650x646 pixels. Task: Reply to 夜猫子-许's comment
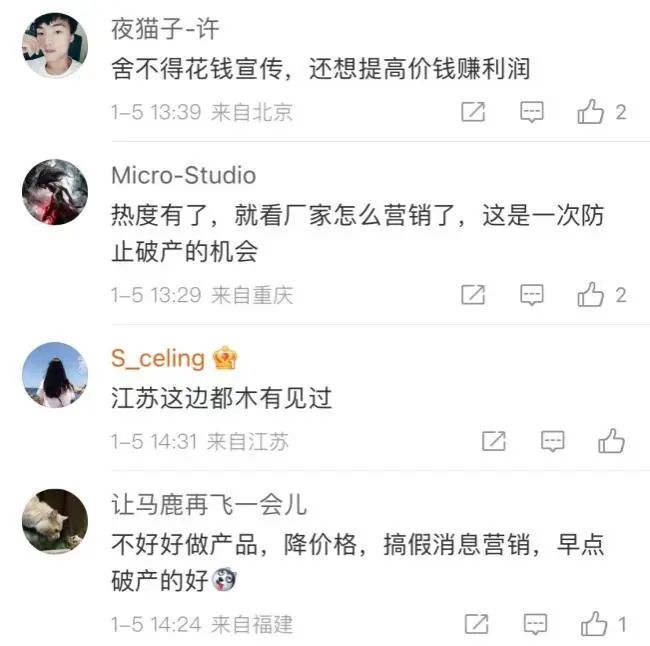pos(532,112)
